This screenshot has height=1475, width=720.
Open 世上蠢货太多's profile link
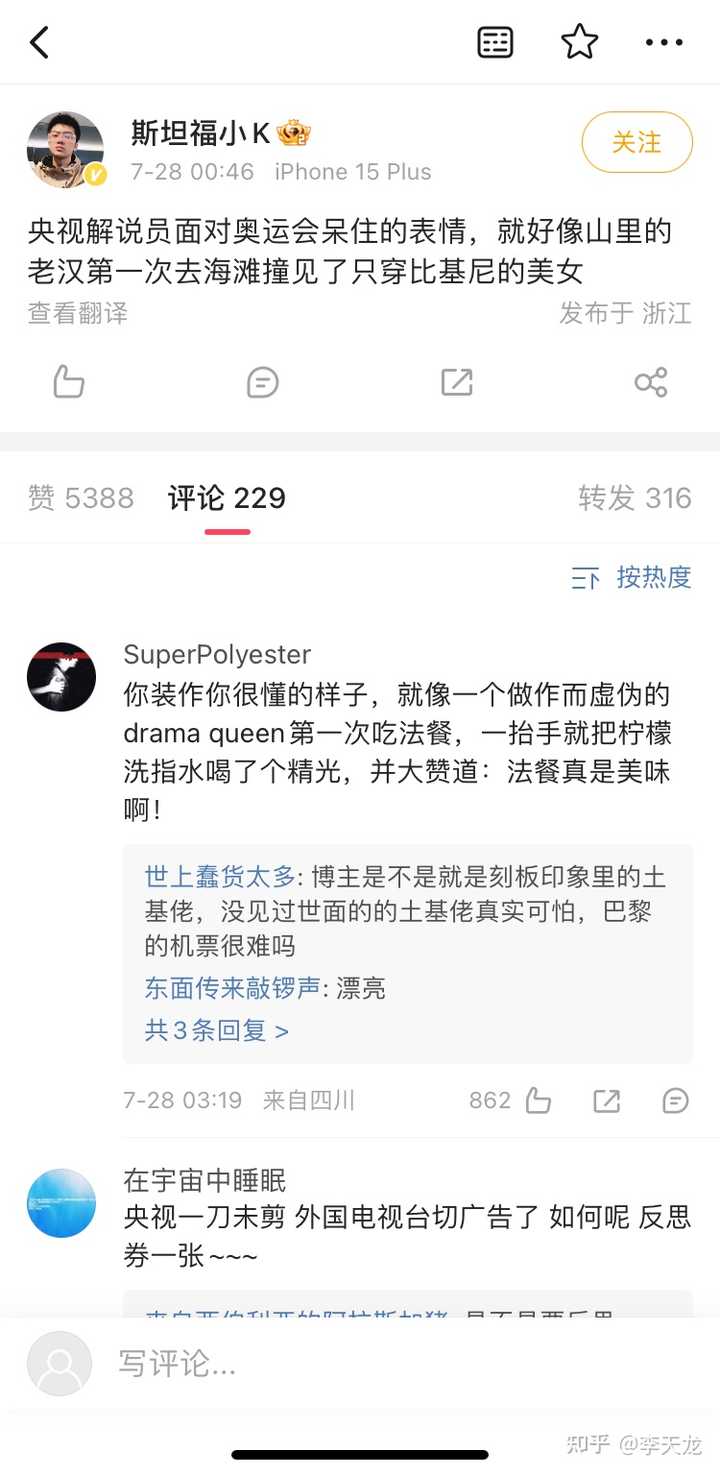[220, 878]
